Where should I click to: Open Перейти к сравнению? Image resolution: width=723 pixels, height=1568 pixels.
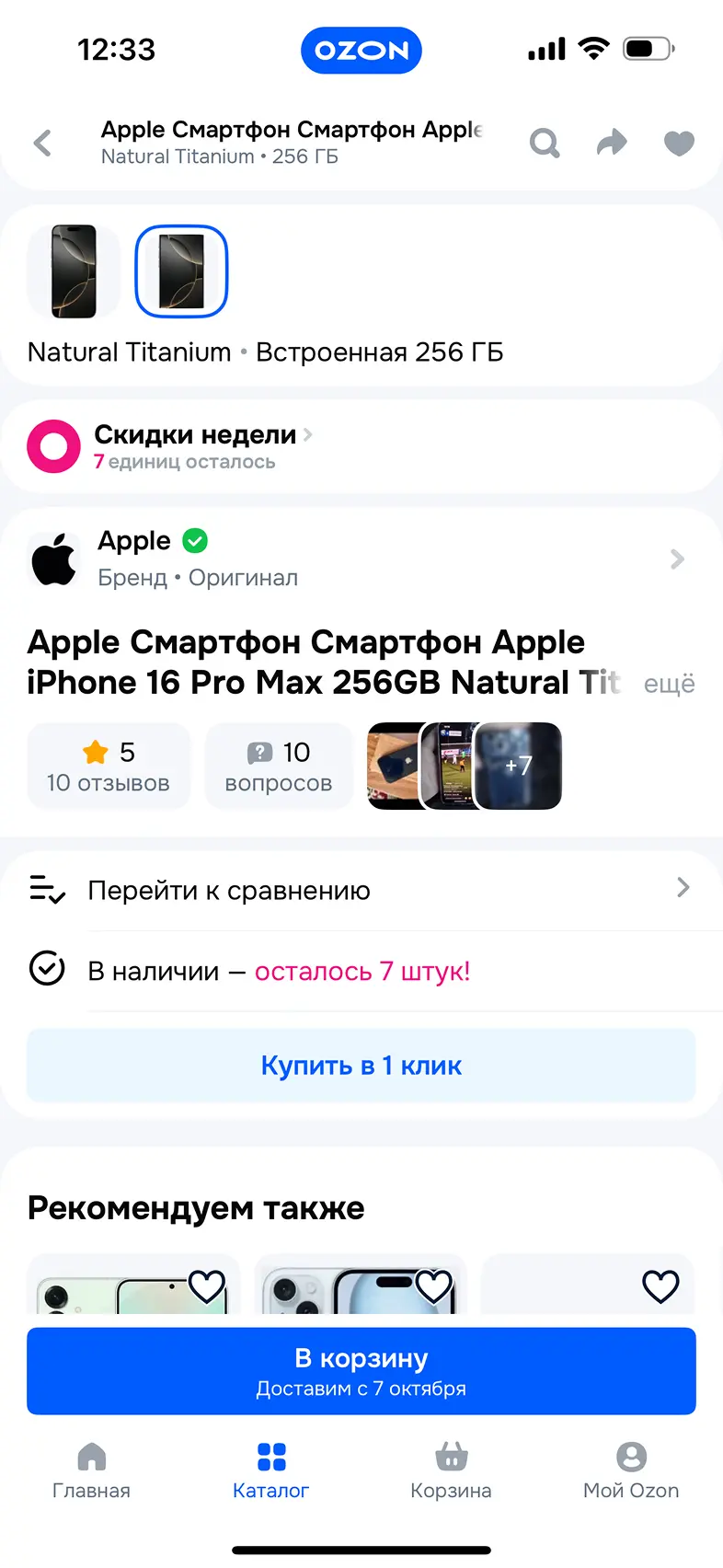361,890
